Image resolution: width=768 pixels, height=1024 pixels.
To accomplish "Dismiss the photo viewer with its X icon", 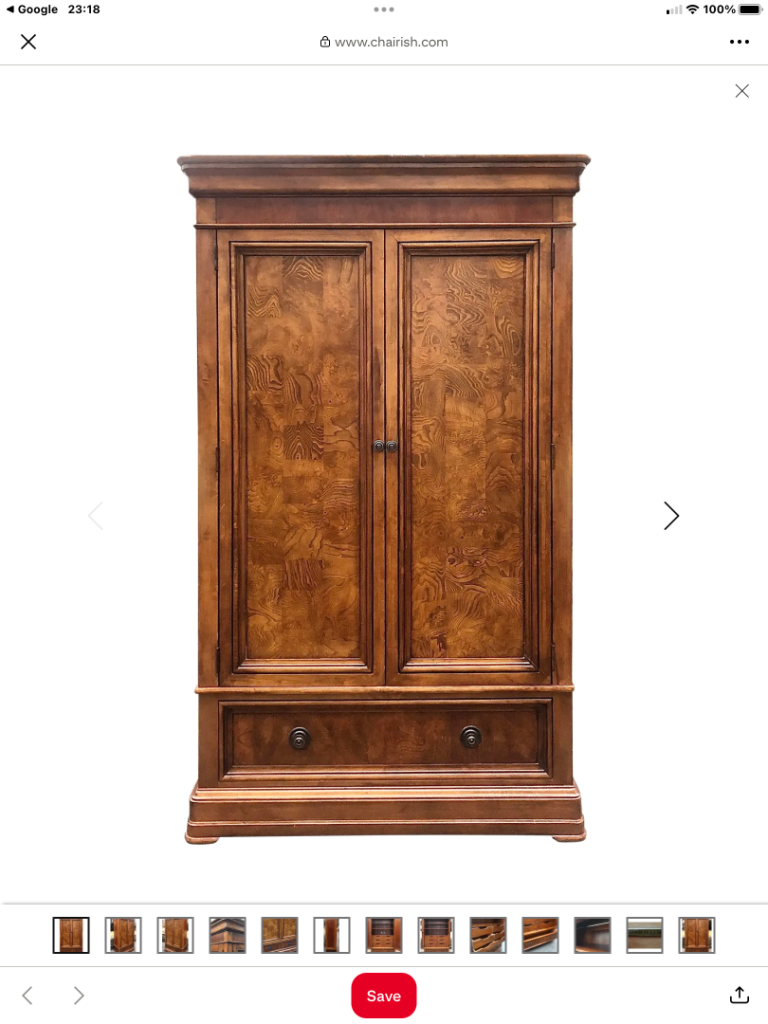I will coord(741,90).
